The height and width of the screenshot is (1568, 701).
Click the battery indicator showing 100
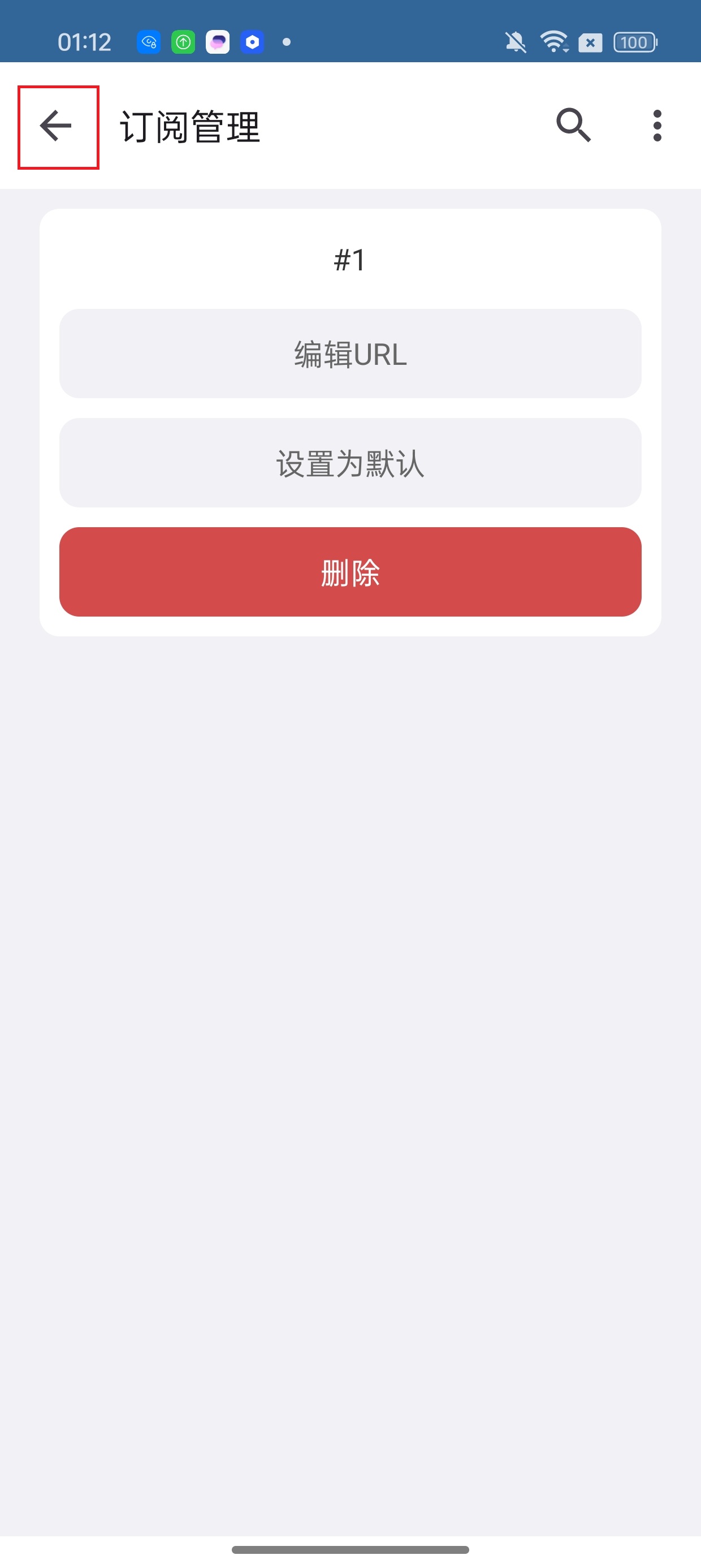634,42
